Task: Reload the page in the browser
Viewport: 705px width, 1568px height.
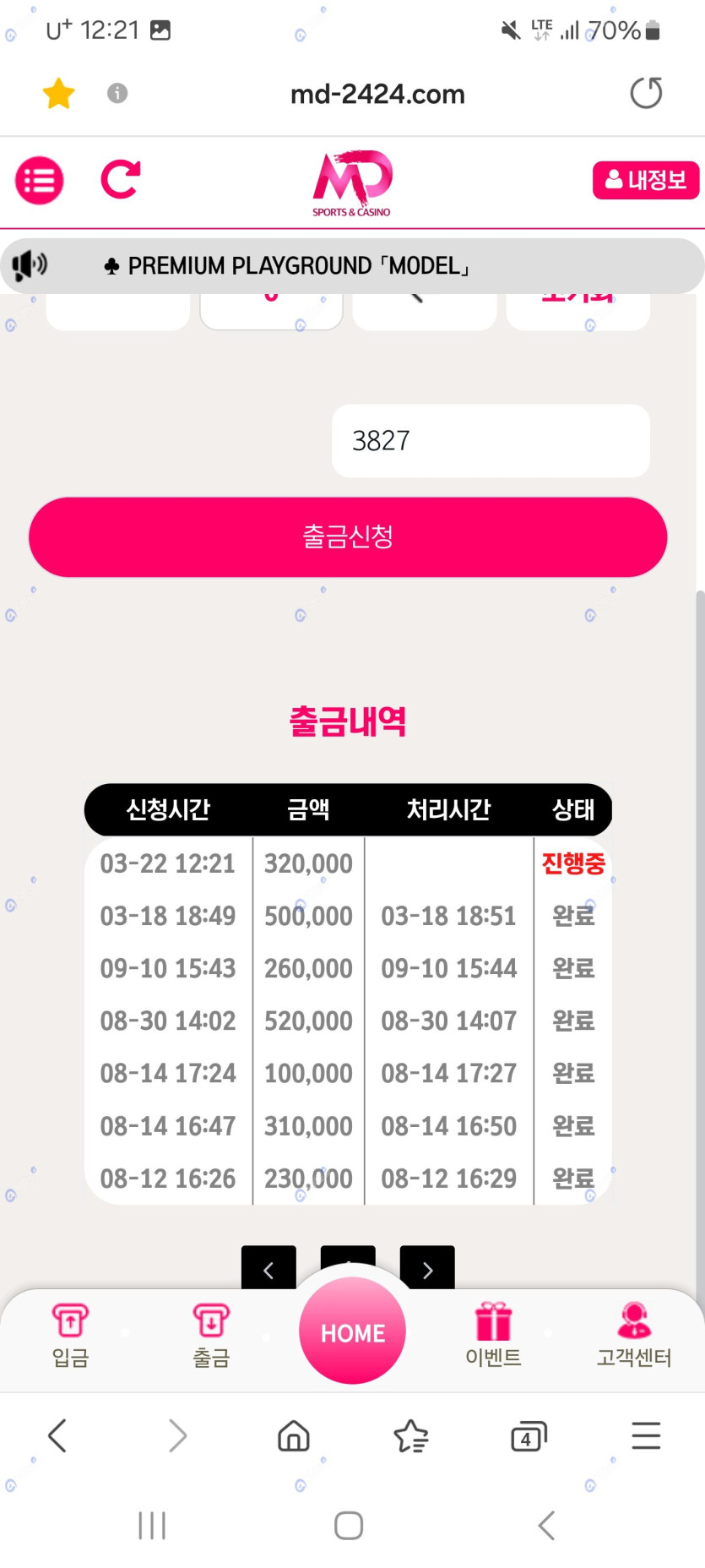Action: (x=646, y=93)
